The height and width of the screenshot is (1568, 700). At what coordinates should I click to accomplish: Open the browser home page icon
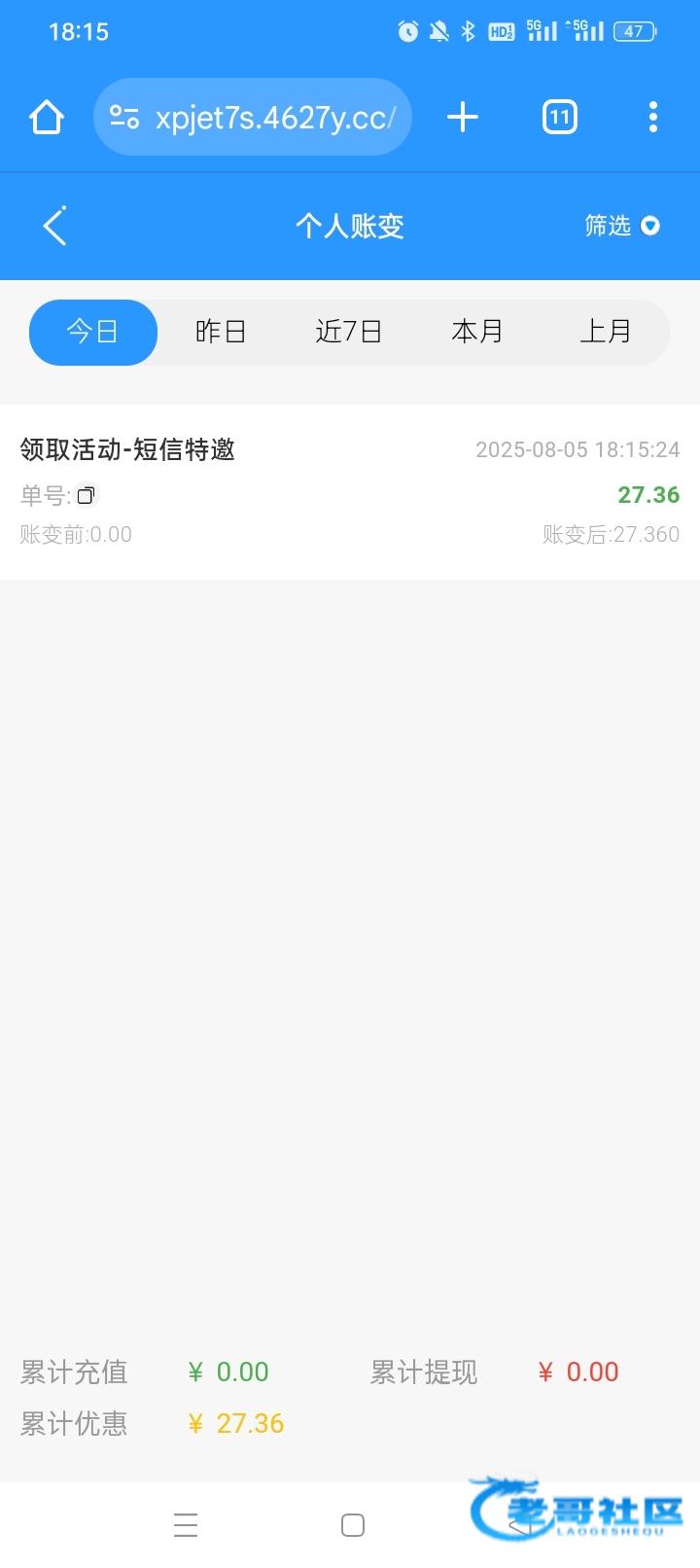46,118
